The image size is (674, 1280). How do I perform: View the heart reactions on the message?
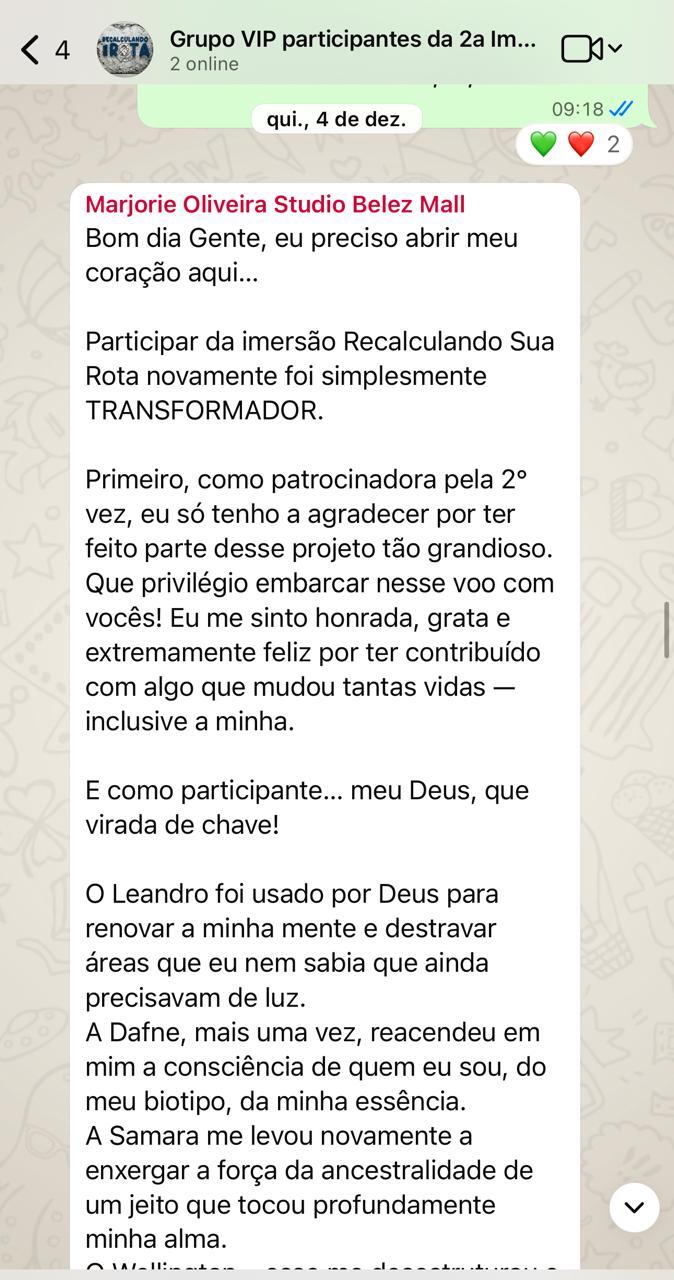[574, 144]
